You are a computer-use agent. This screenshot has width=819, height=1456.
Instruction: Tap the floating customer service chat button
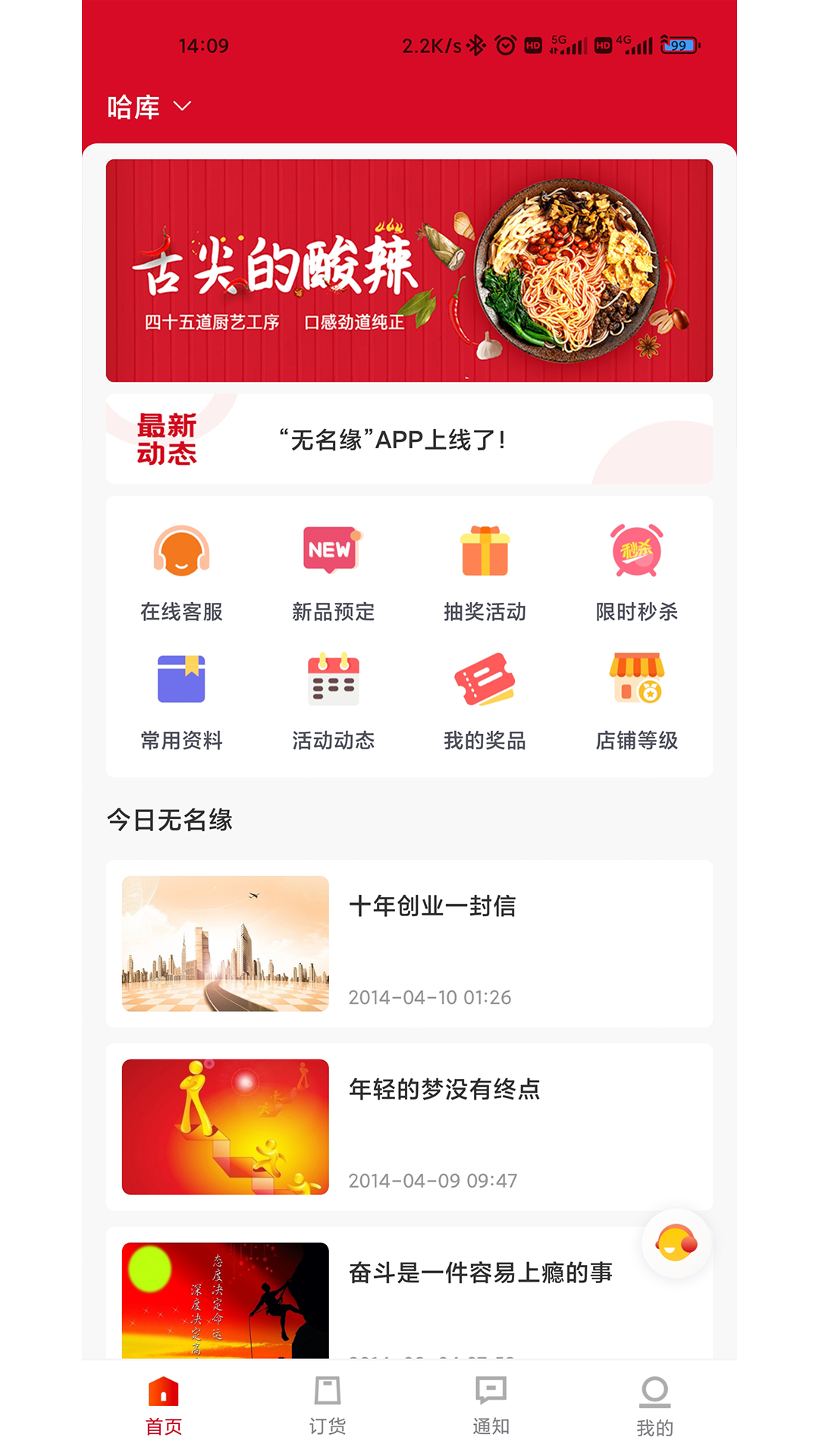pos(676,1244)
